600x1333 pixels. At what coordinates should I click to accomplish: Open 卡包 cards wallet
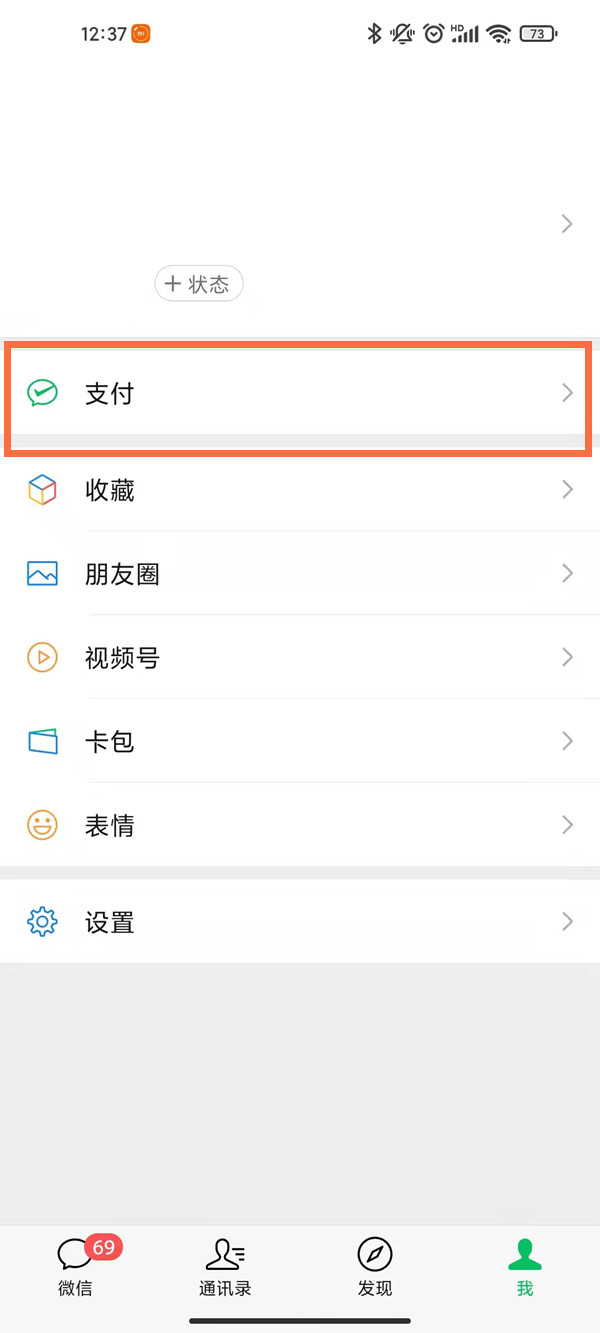point(300,741)
